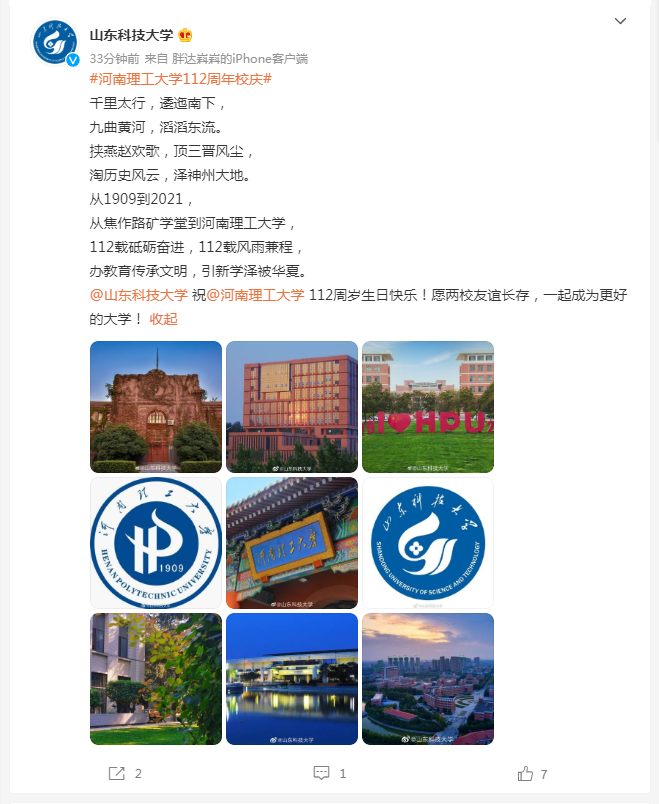Open 山东科技大学 profile avatar
Viewport: 659px width, 804px height.
pyautogui.click(x=54, y=42)
